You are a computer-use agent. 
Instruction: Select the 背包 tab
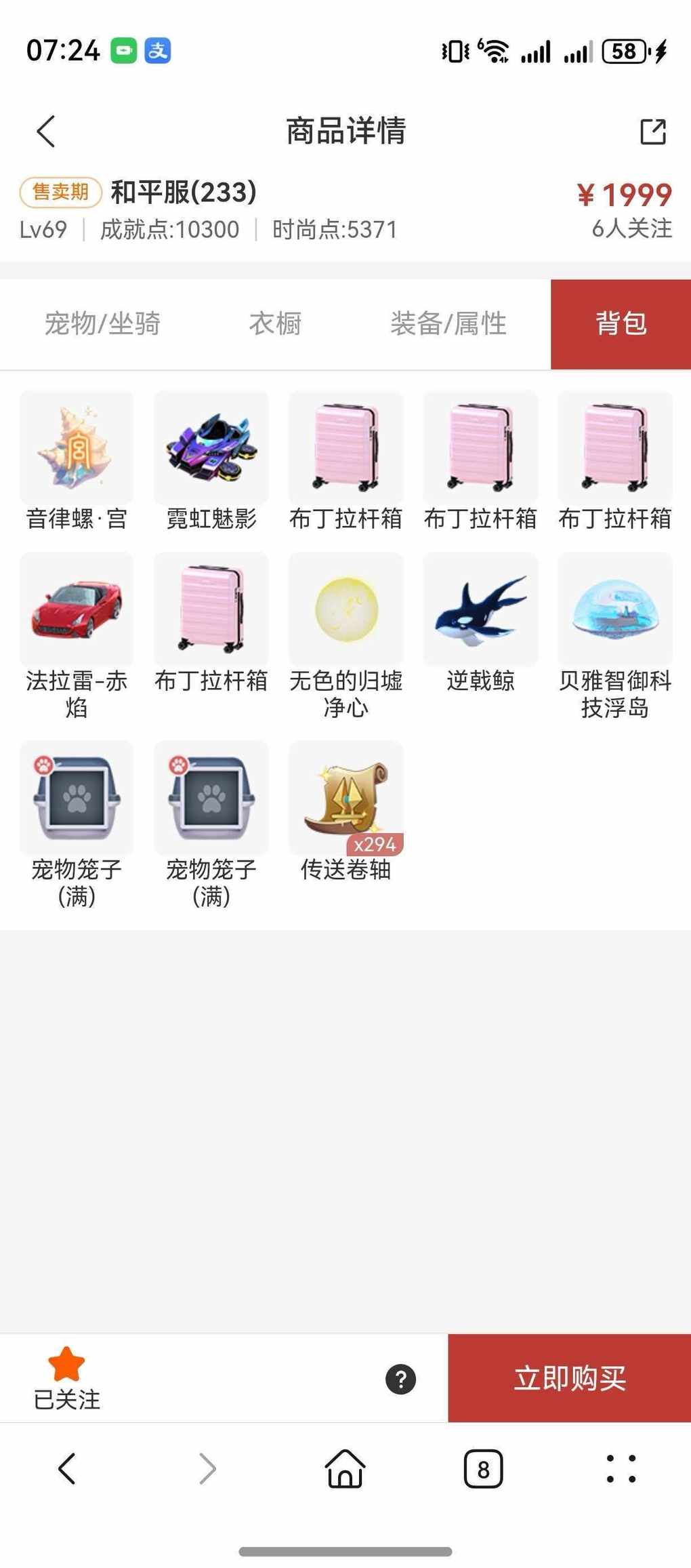click(x=621, y=324)
